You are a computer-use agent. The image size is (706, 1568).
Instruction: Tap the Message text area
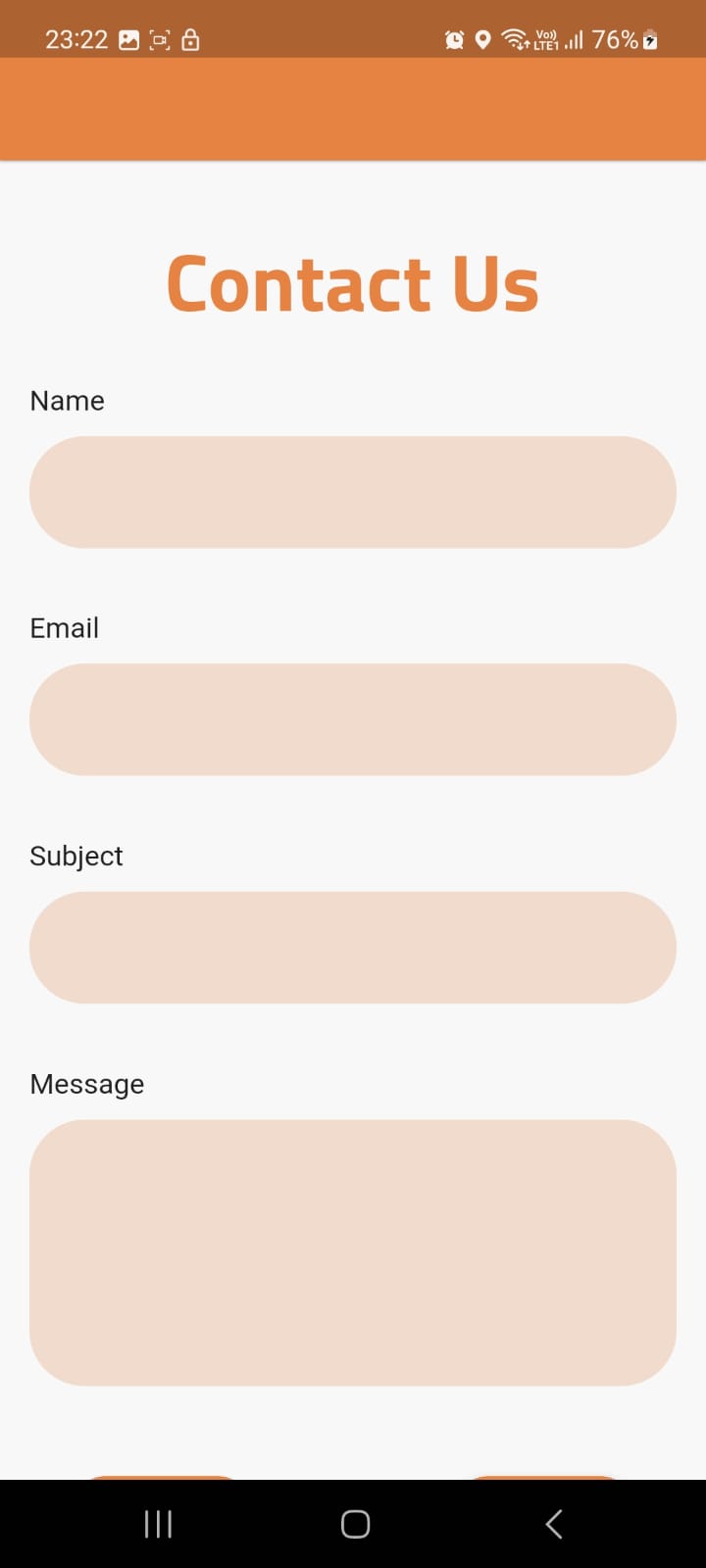coord(353,1252)
